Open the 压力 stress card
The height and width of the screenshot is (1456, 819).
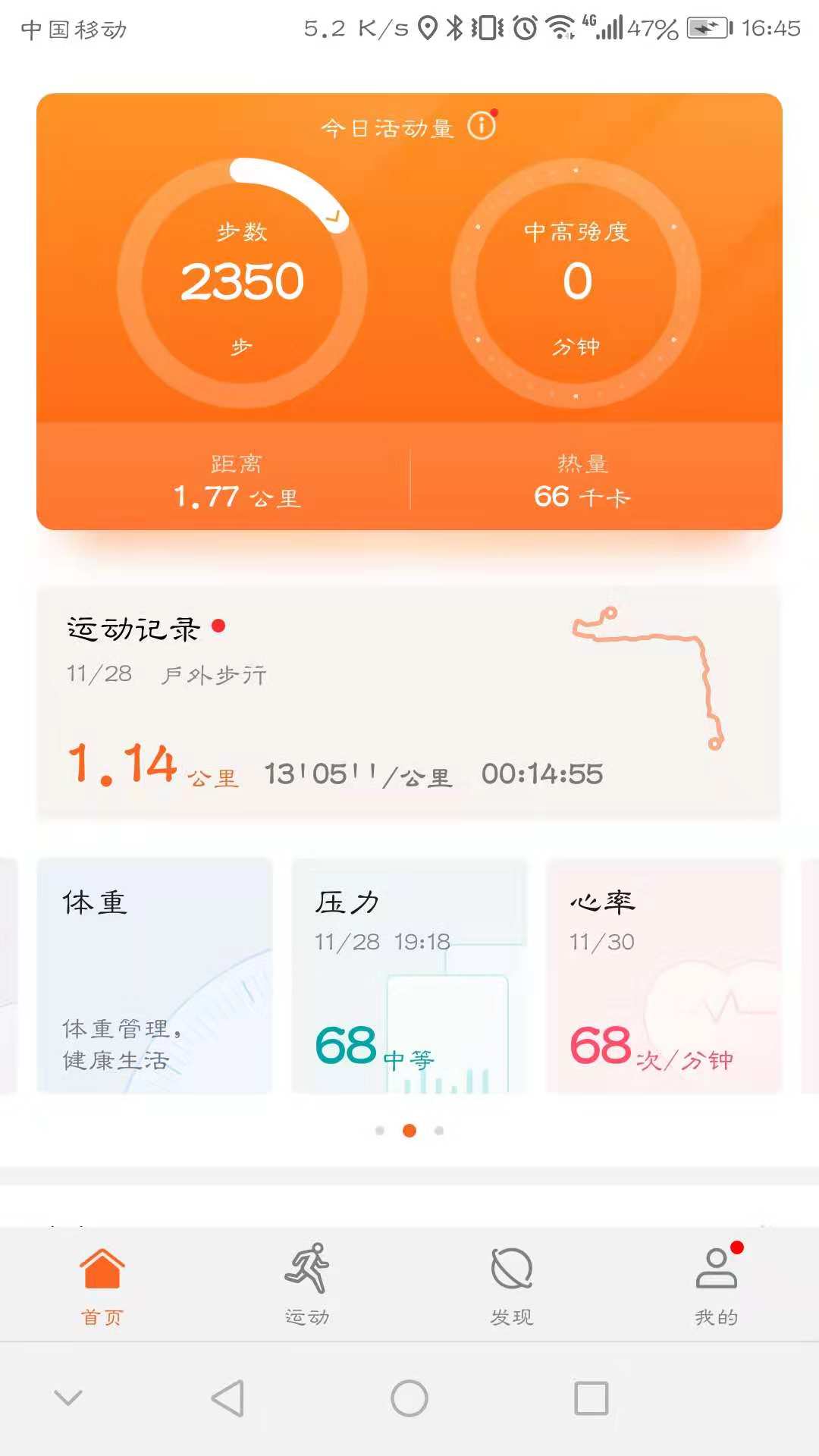coord(409,974)
